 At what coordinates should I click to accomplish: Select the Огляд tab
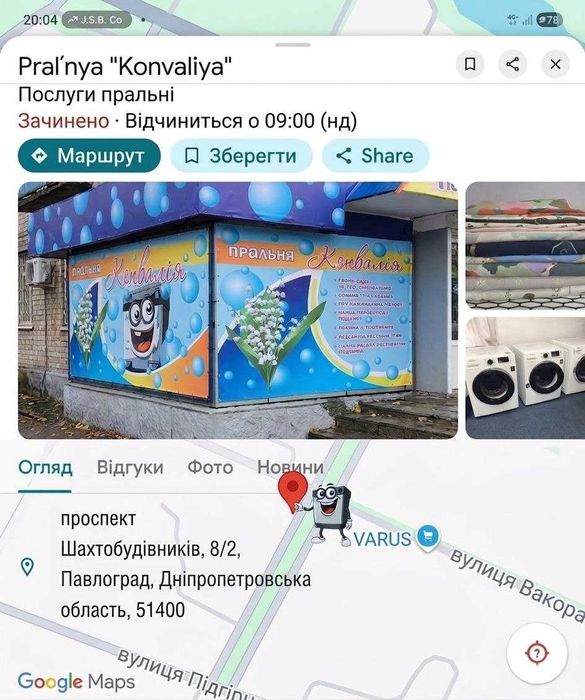(45, 467)
